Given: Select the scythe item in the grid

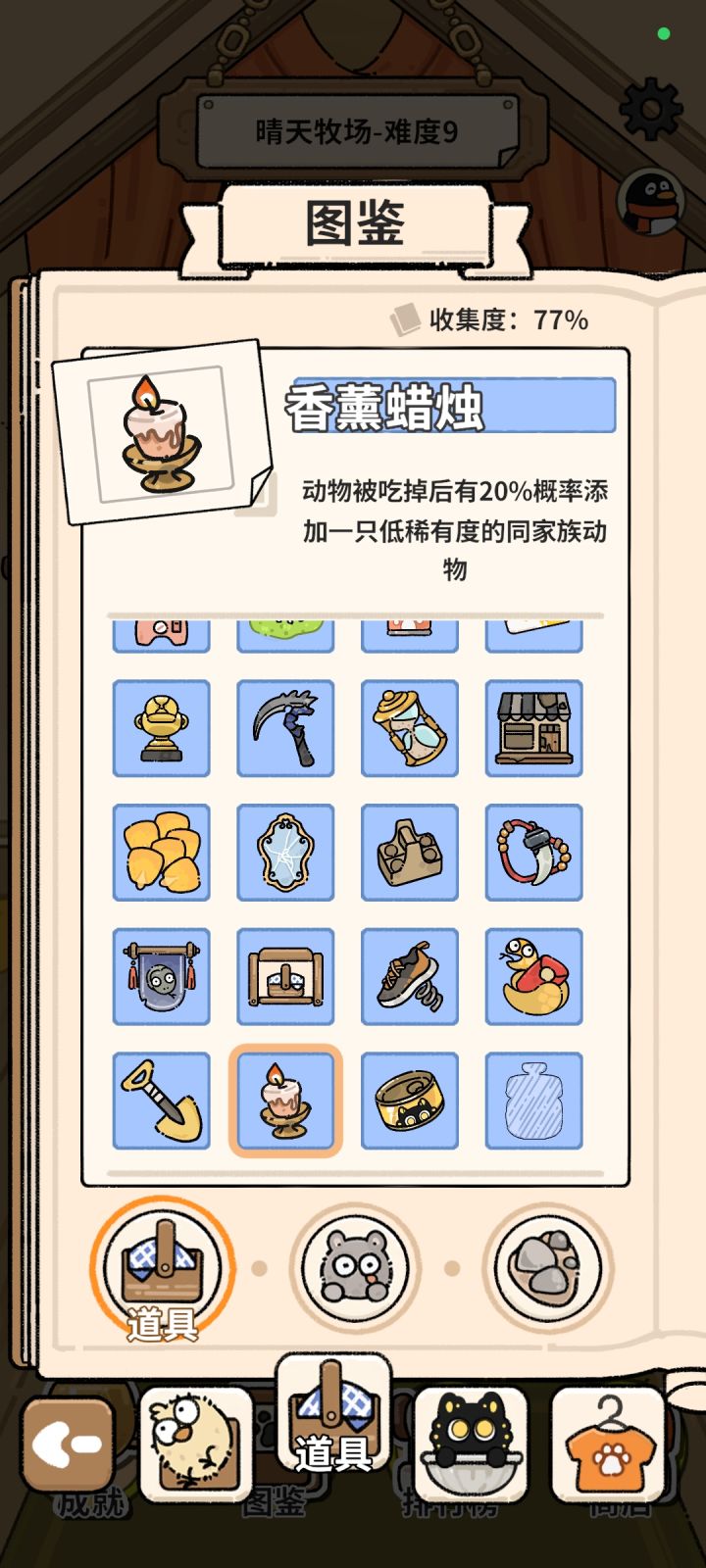Looking at the screenshot, I should tap(285, 727).
